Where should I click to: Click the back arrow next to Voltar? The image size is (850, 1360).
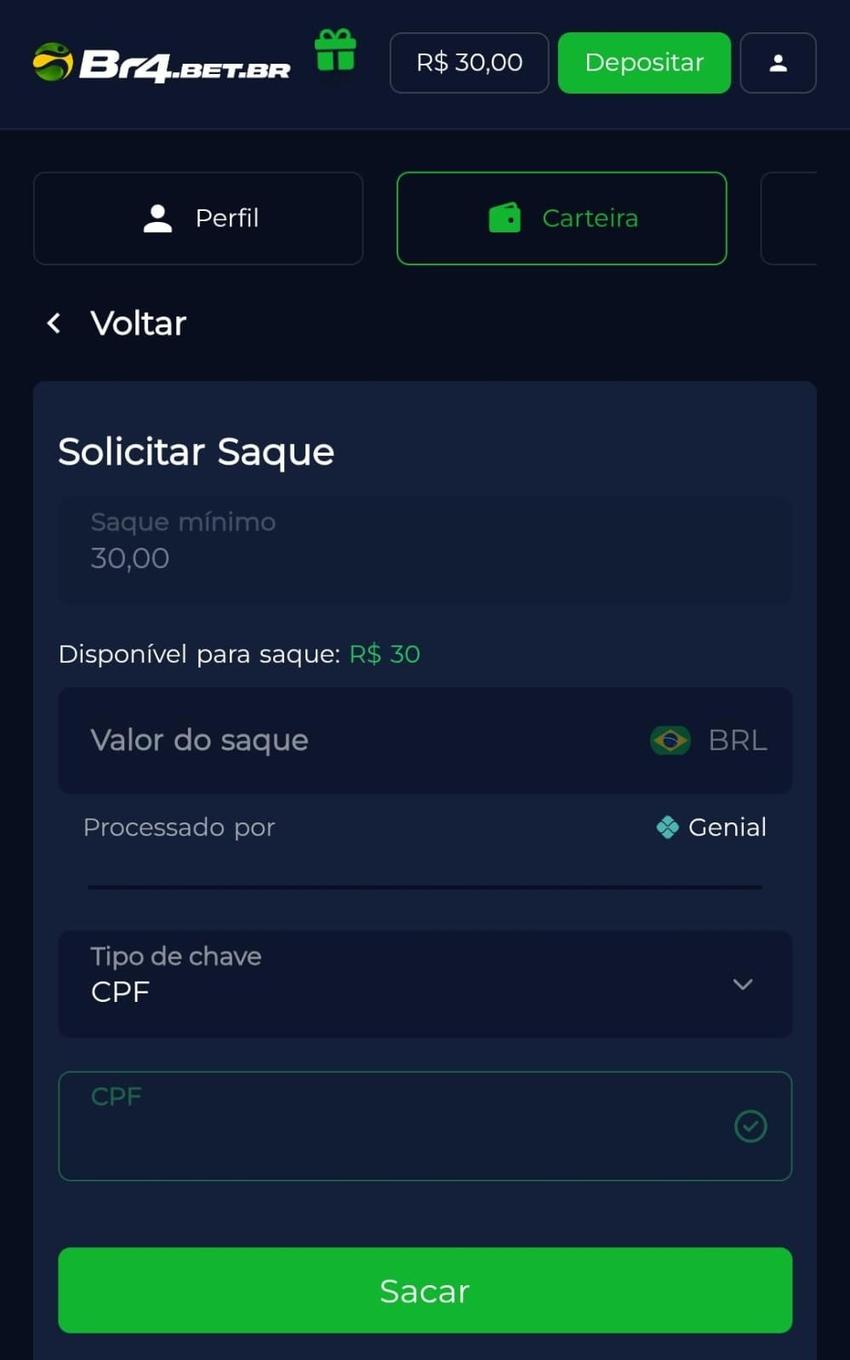click(53, 322)
